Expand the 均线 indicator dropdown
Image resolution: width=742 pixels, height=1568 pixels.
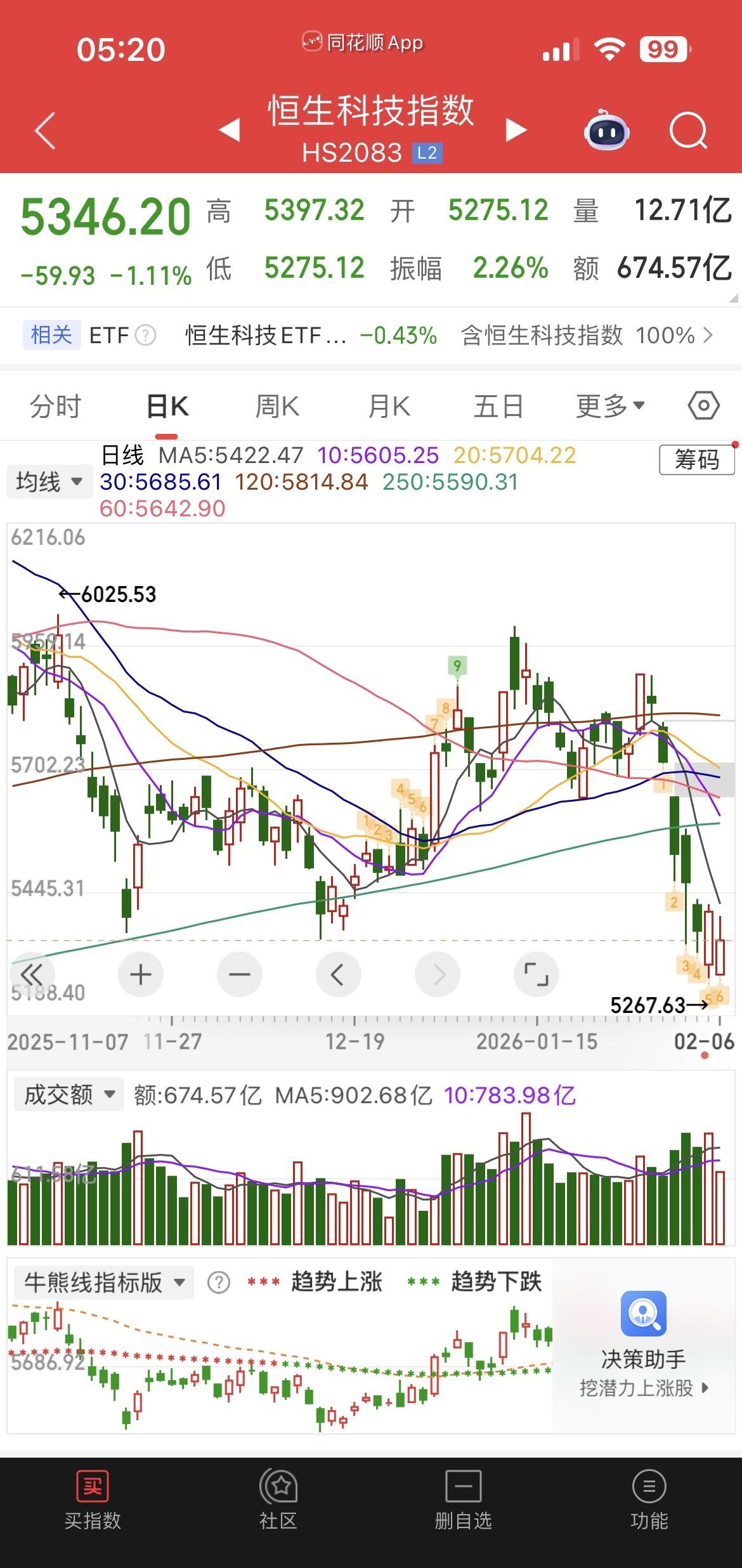pos(49,482)
